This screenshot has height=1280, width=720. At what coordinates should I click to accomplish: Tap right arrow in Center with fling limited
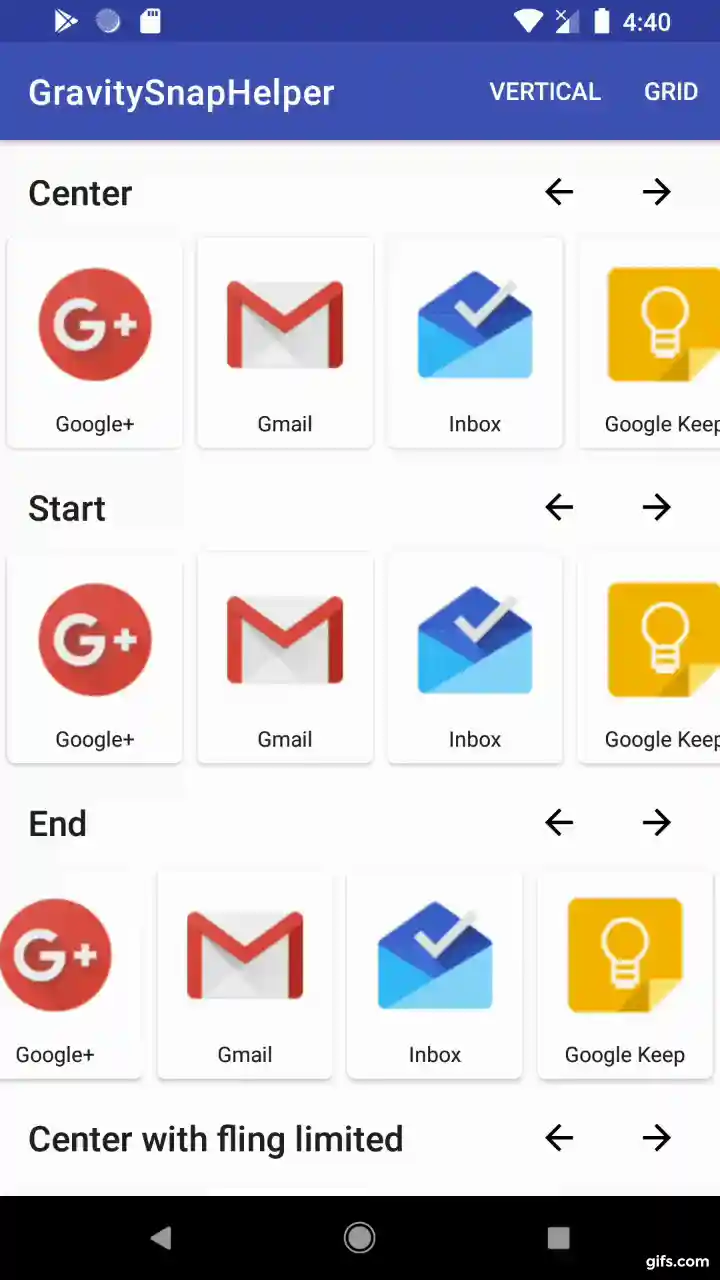pyautogui.click(x=656, y=1138)
